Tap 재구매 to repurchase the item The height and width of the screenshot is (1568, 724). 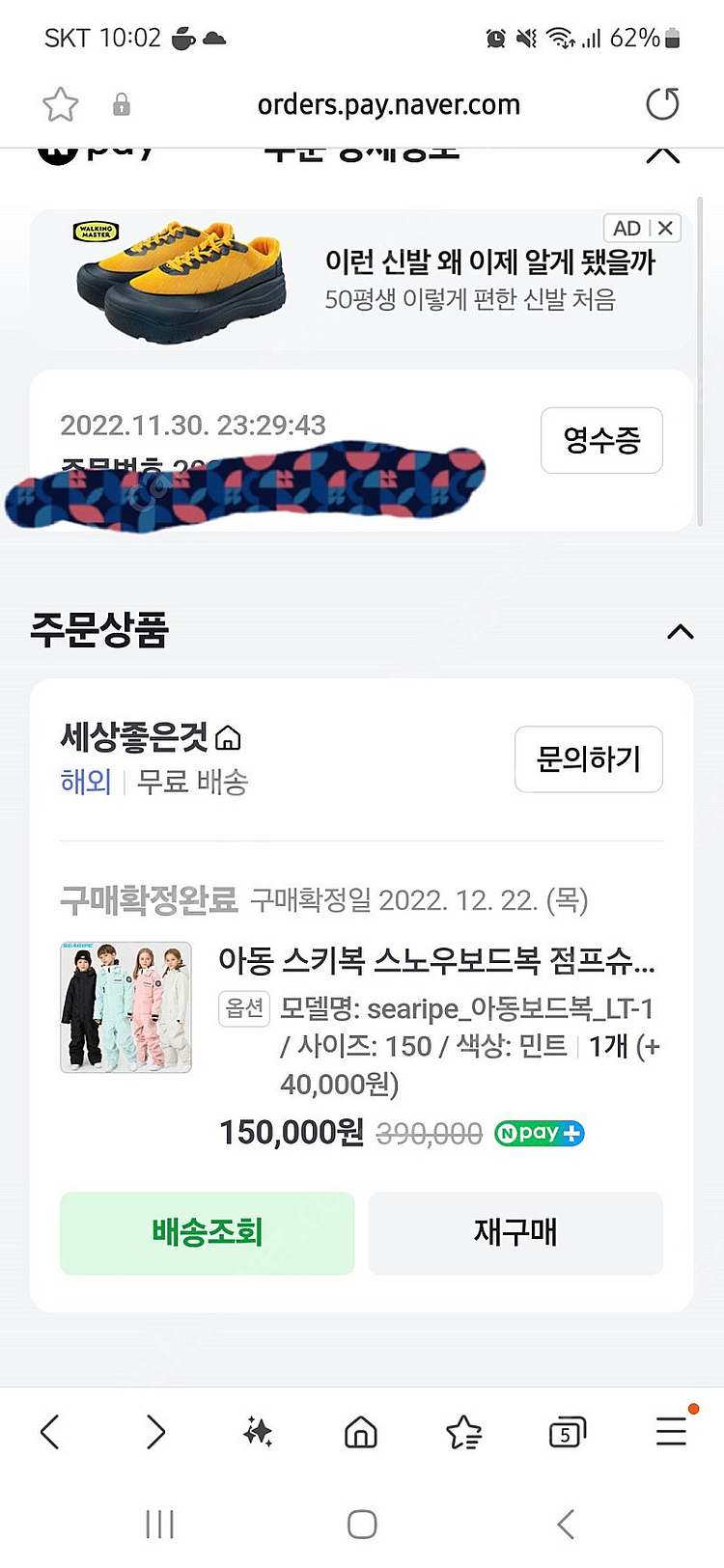pos(515,1233)
